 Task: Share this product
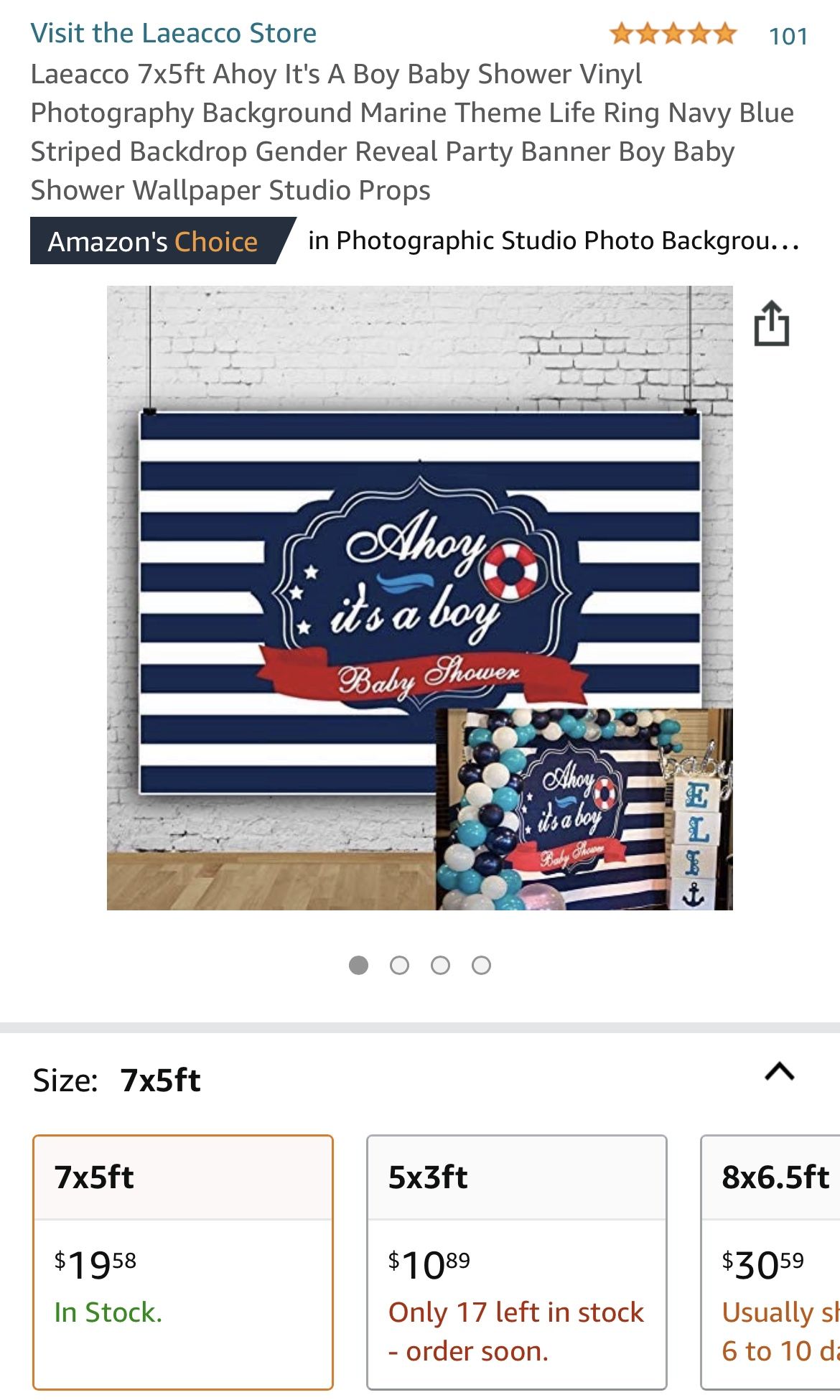(771, 324)
